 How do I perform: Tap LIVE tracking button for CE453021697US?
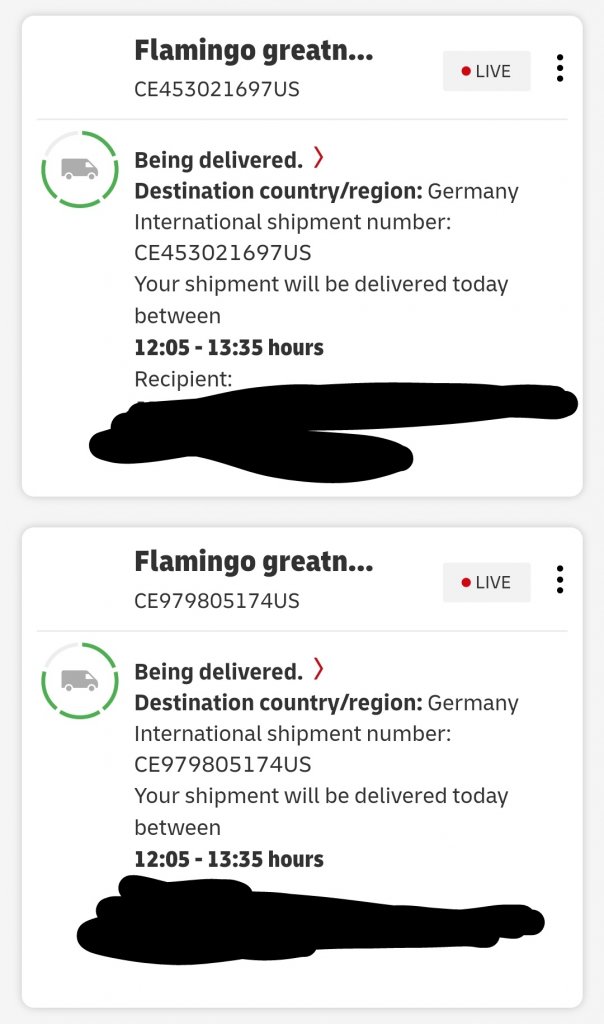[486, 71]
